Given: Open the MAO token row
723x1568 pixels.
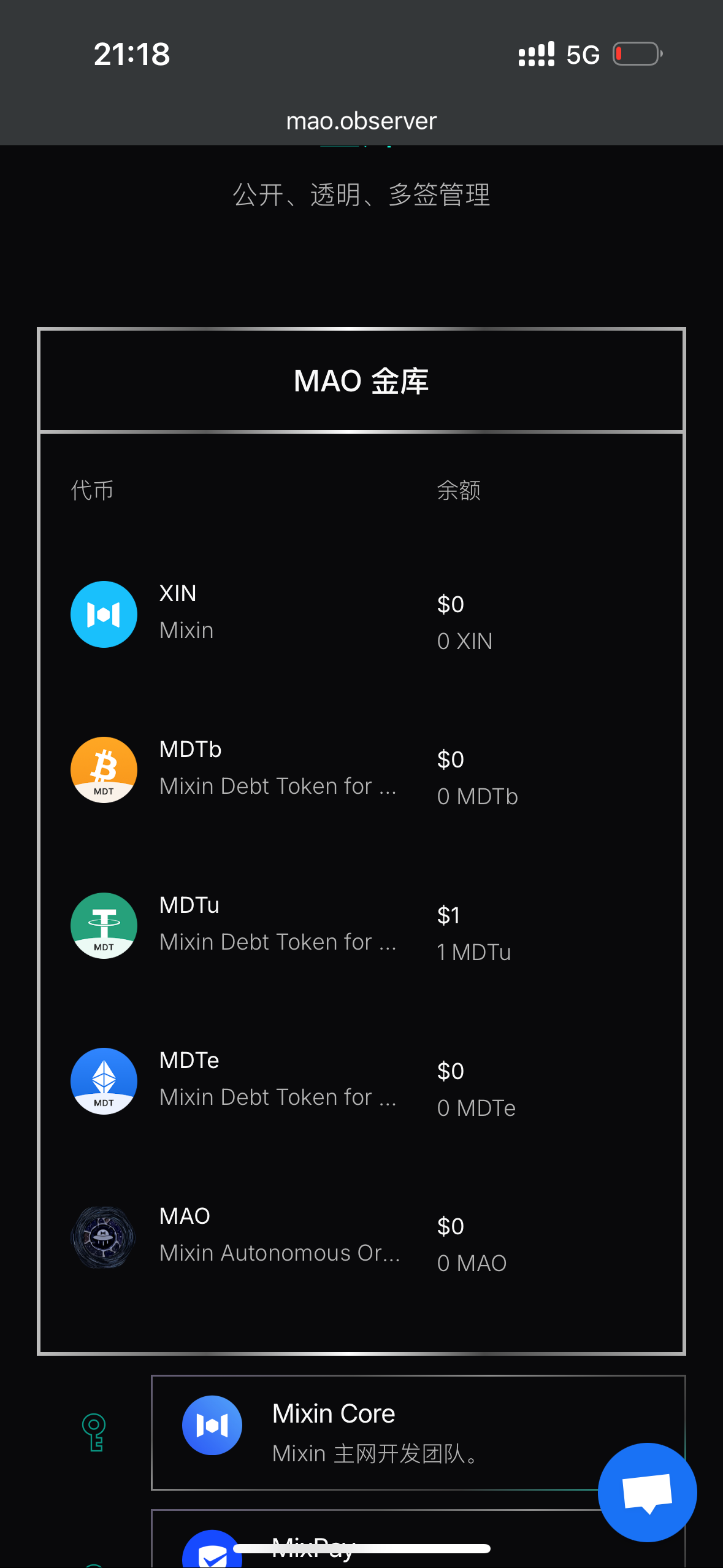Looking at the screenshot, I should 361,1237.
